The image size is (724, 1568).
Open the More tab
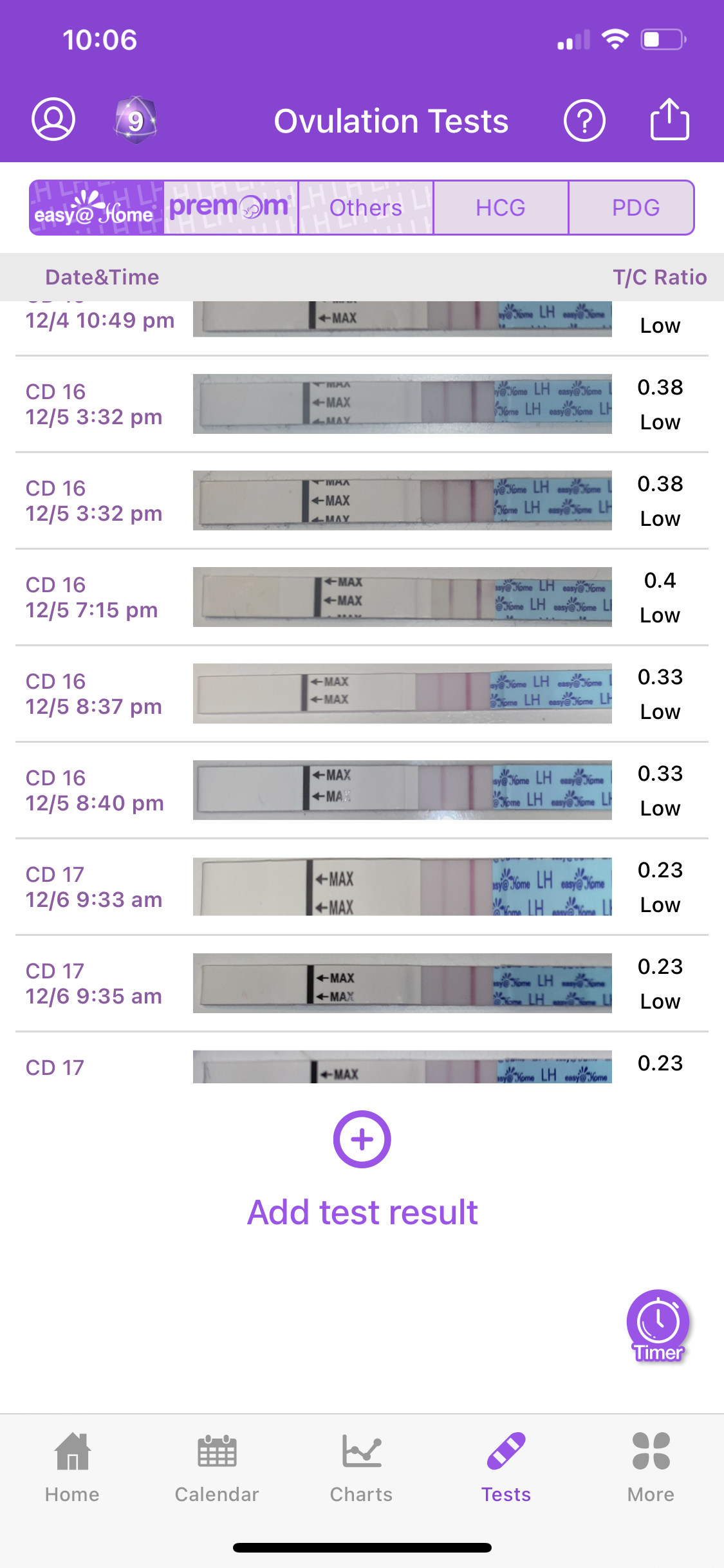(x=651, y=1468)
